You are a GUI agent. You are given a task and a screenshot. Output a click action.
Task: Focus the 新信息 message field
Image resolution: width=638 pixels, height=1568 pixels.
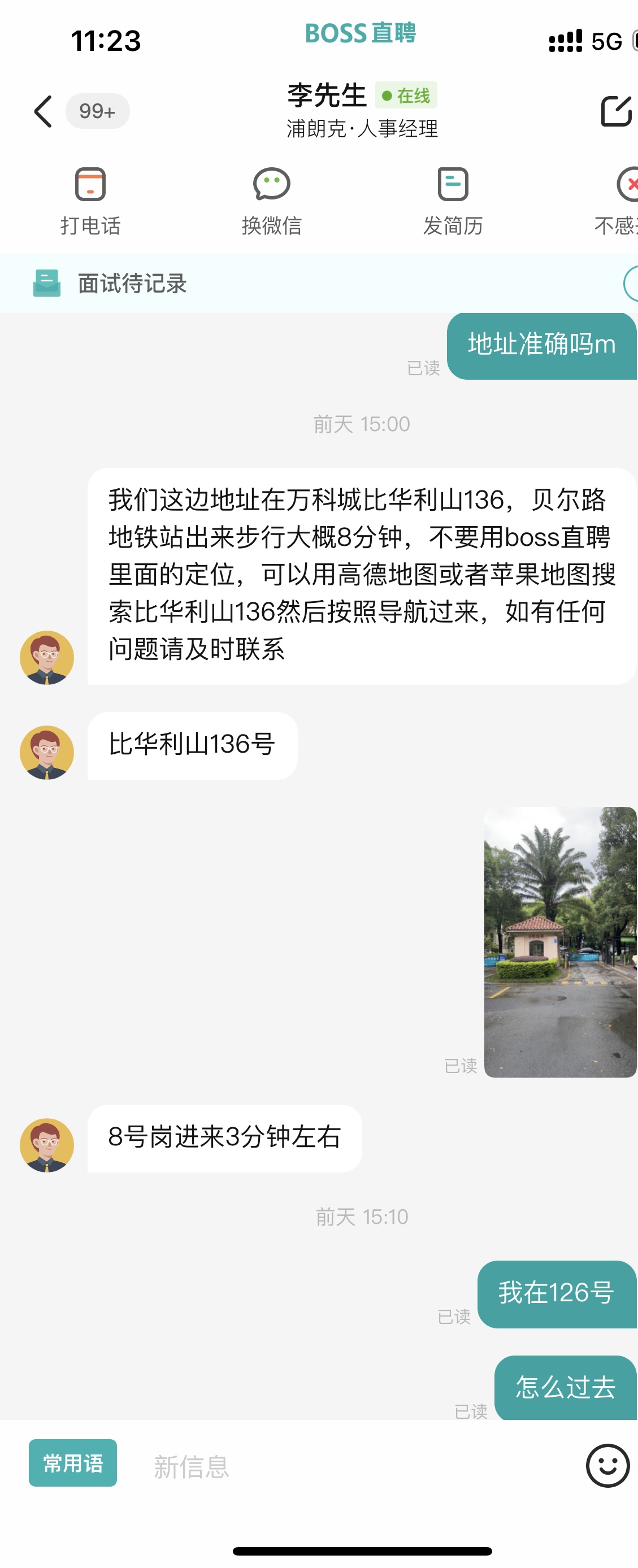click(353, 1466)
